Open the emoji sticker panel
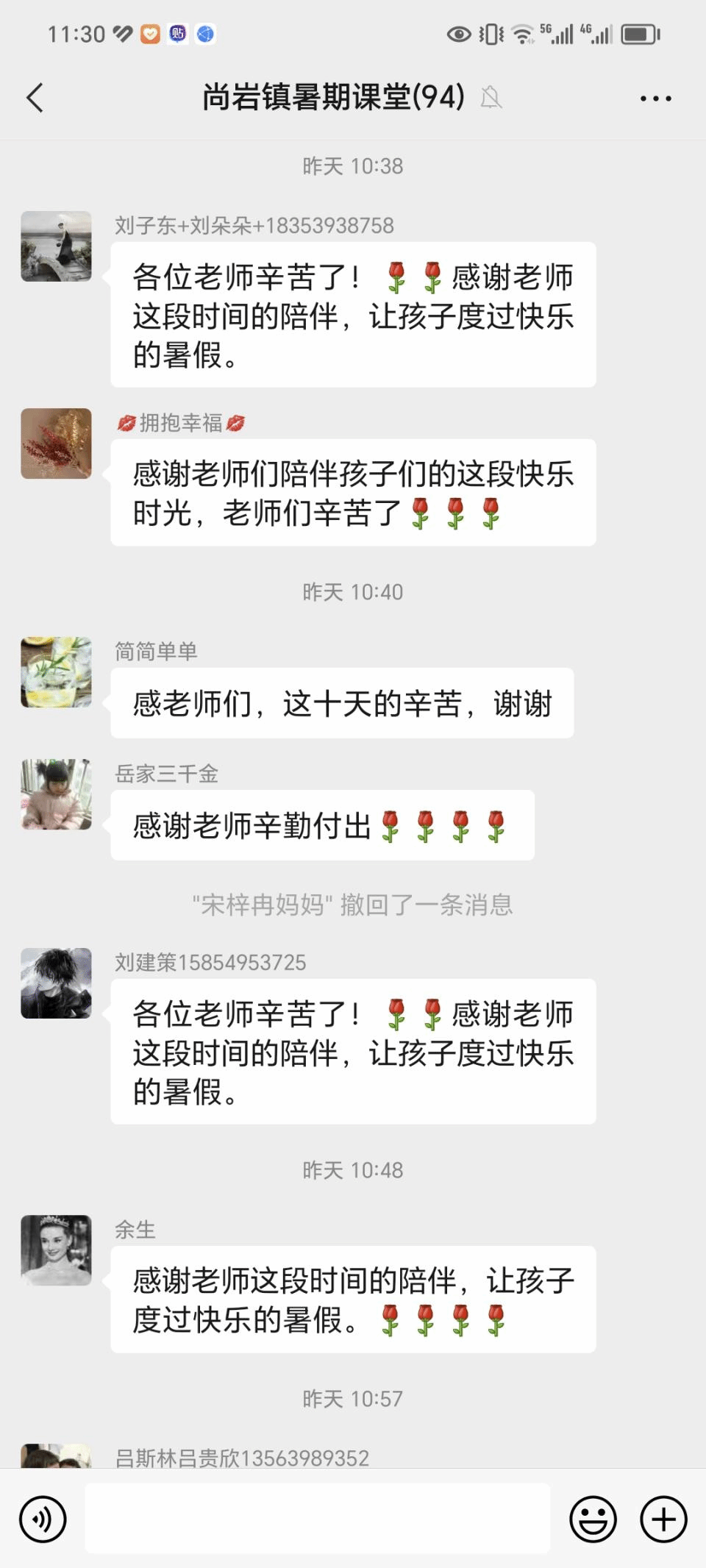Image resolution: width=706 pixels, height=1568 pixels. [593, 1519]
